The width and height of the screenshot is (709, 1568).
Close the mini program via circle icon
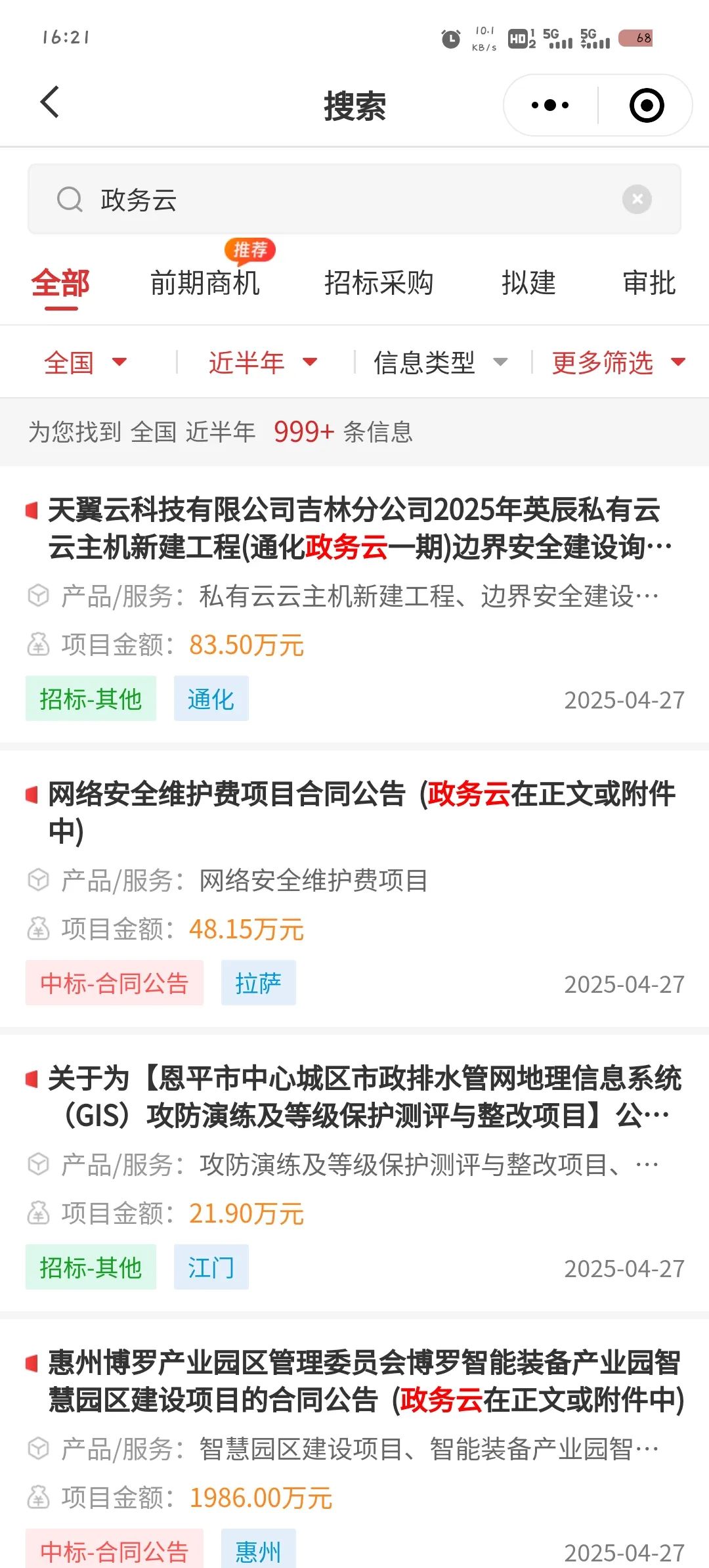[647, 105]
